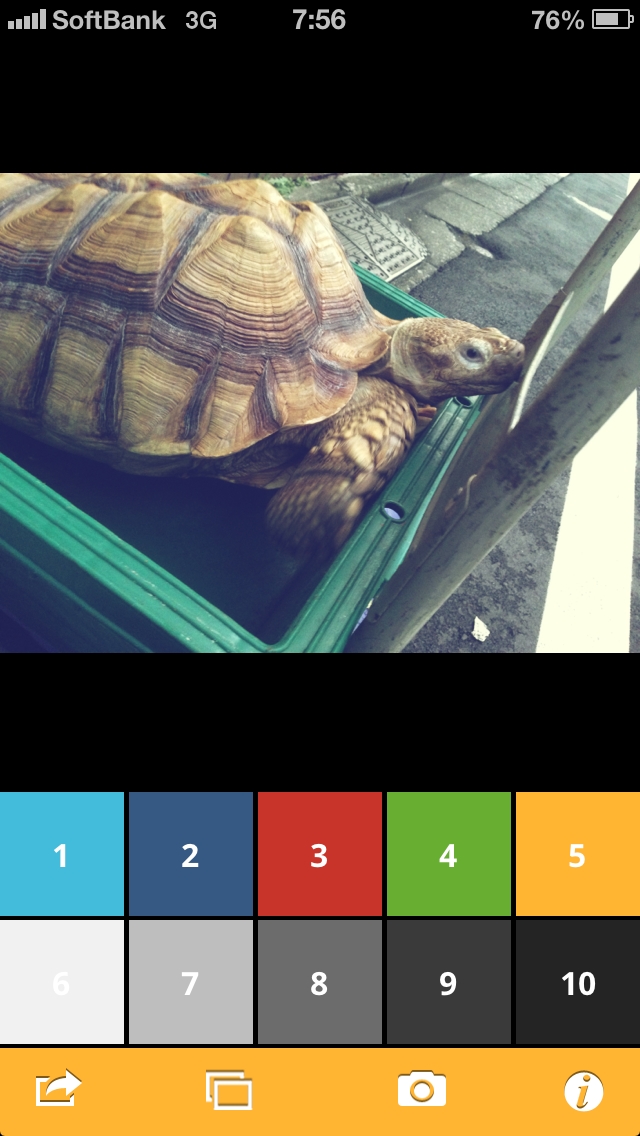Image resolution: width=640 pixels, height=1136 pixels.
Task: Apply the black filter 10
Action: click(x=577, y=982)
